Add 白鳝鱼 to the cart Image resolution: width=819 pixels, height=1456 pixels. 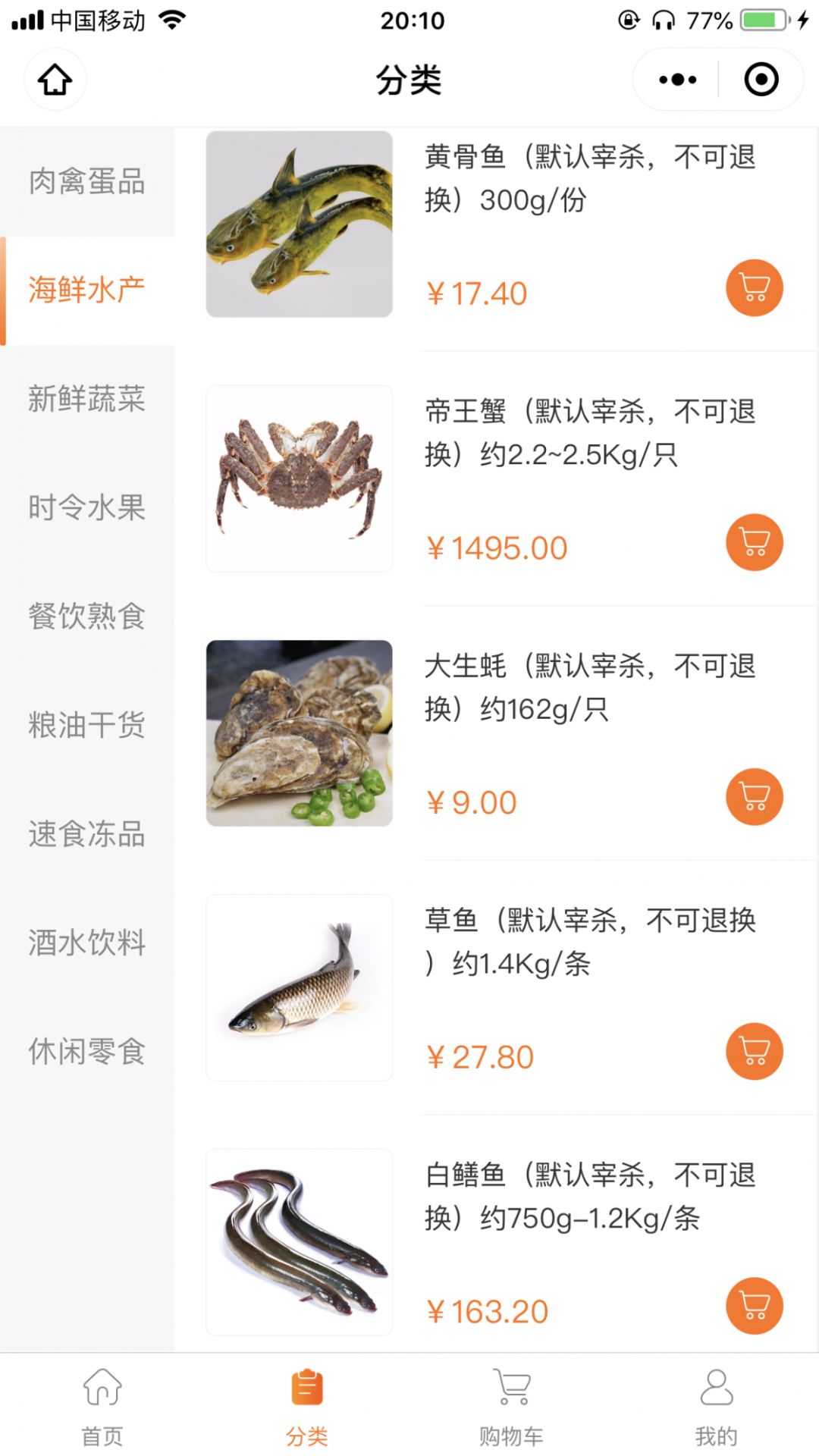755,1306
